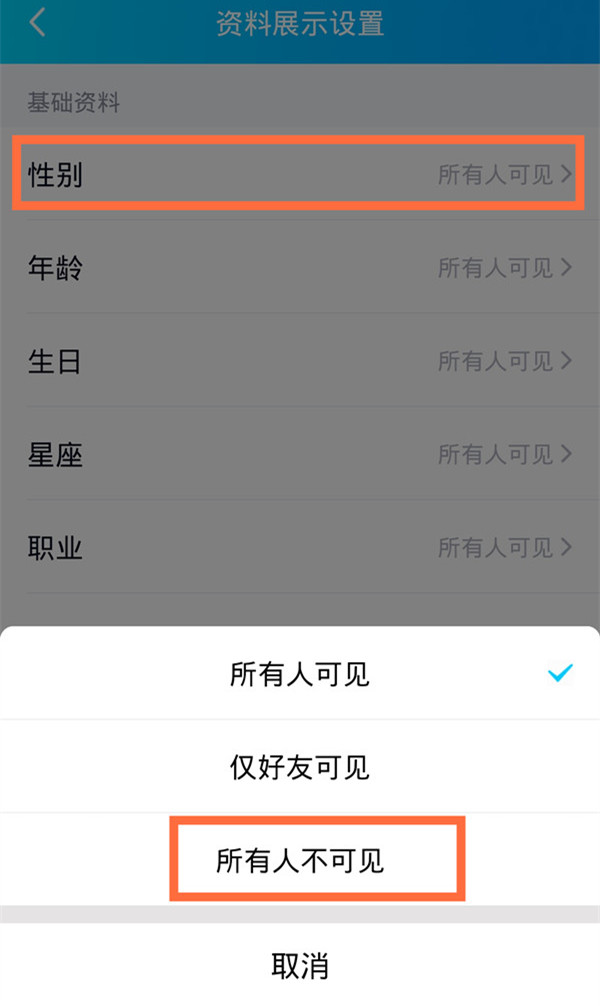
Task: Select 所有人不可见 option
Action: 300,860
